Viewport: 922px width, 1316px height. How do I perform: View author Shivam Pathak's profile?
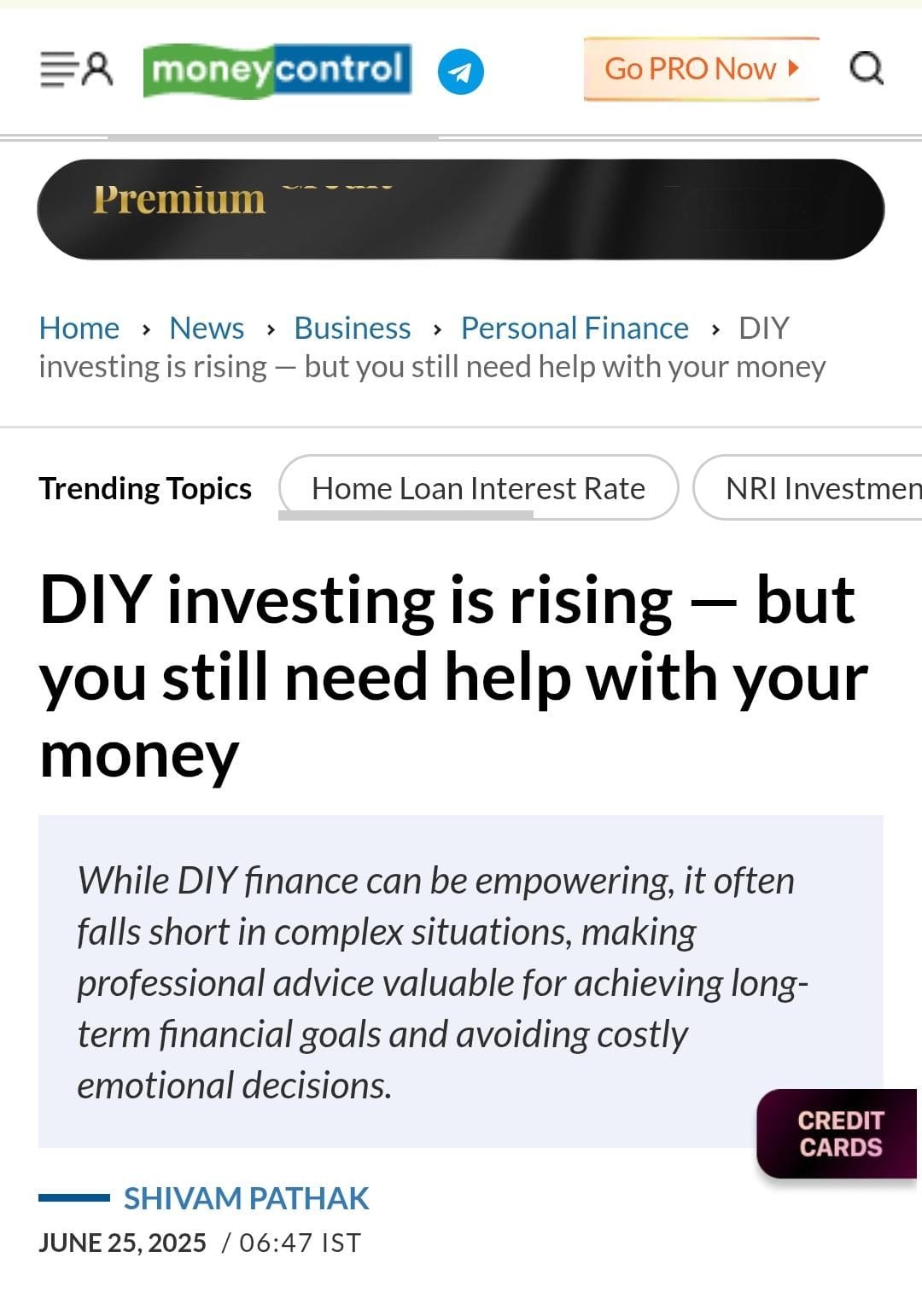pyautogui.click(x=246, y=1198)
